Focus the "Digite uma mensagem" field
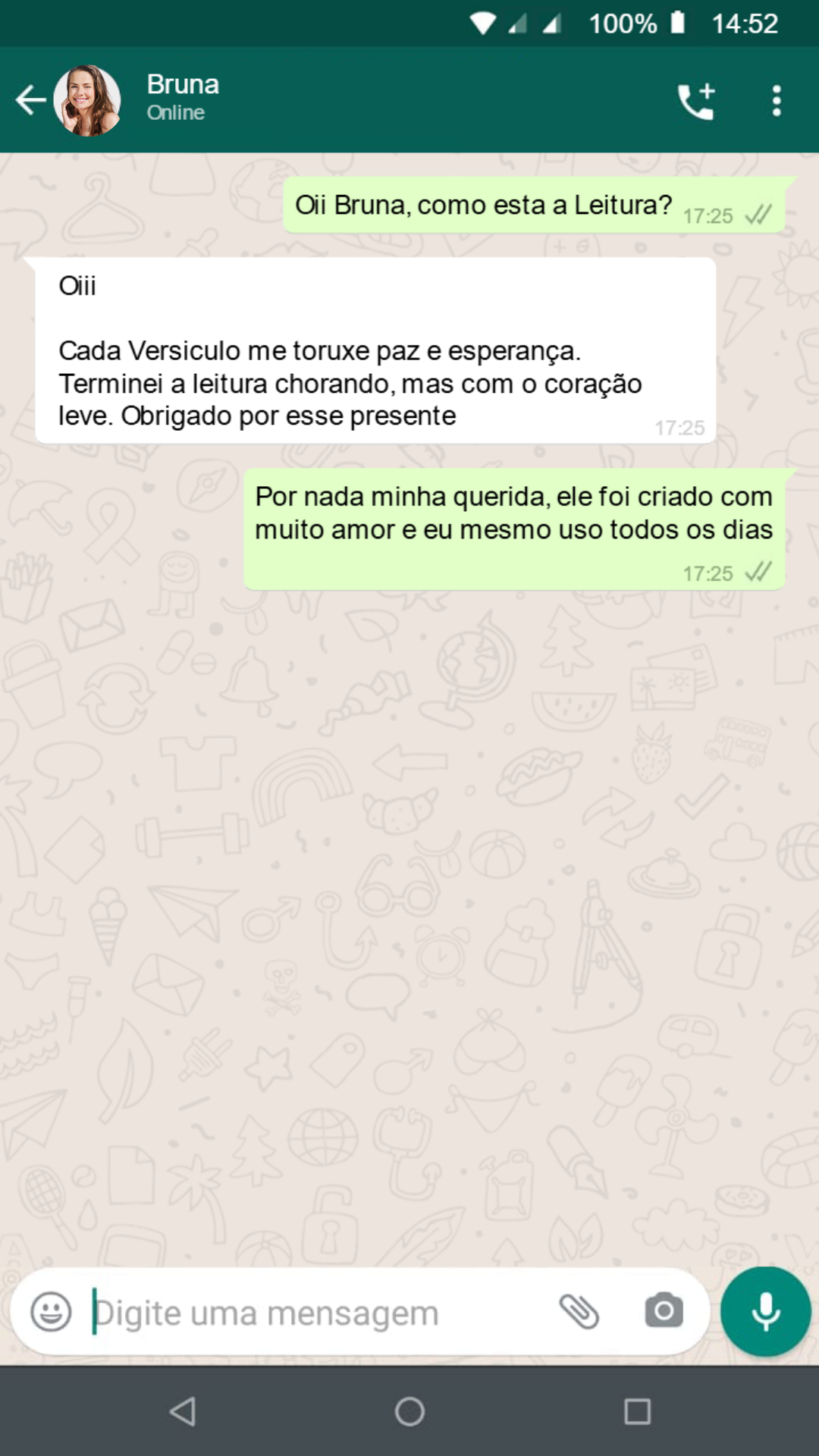The image size is (819, 1456). tap(303, 1313)
